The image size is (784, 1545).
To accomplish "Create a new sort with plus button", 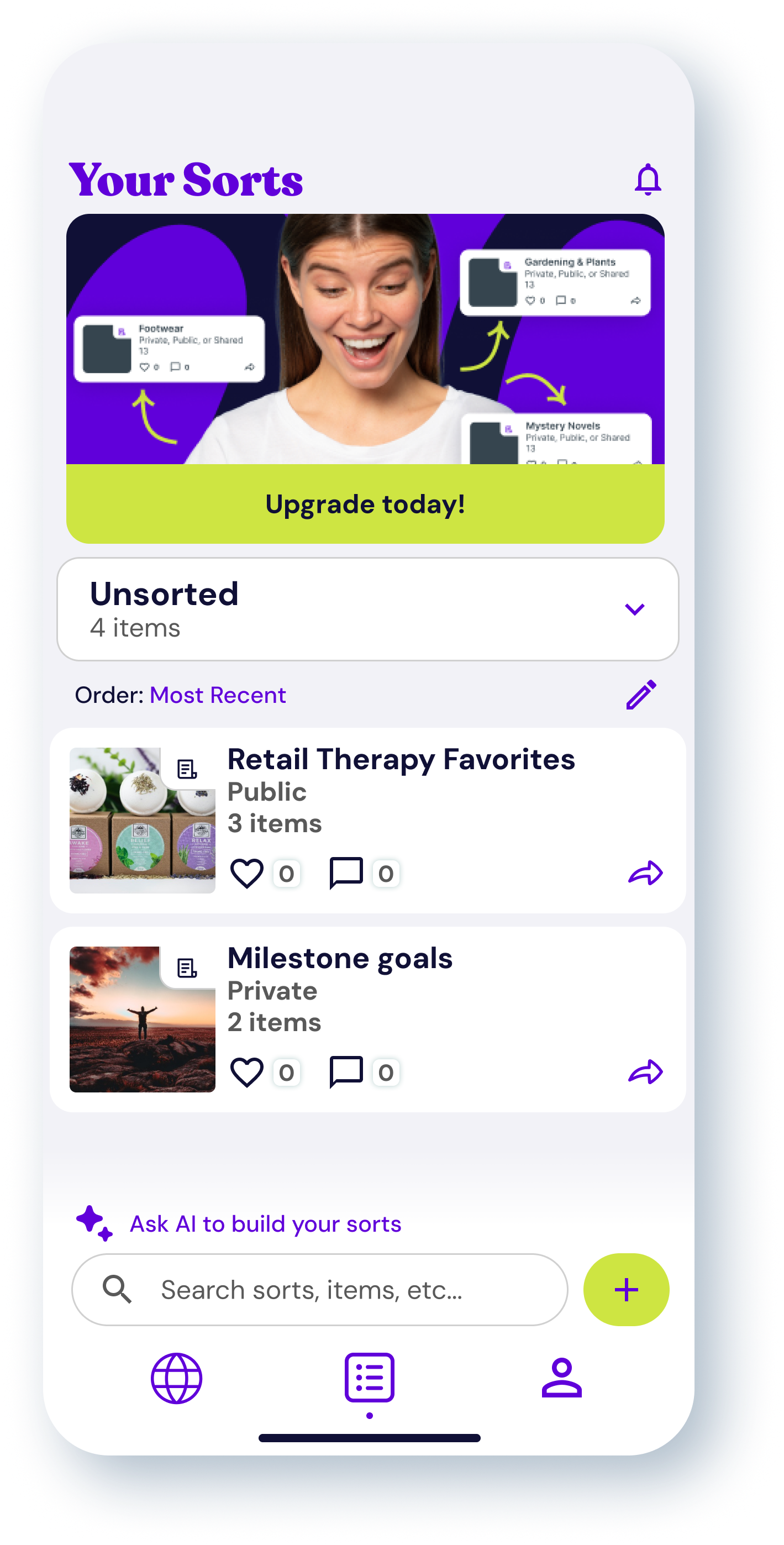I will coord(625,1290).
